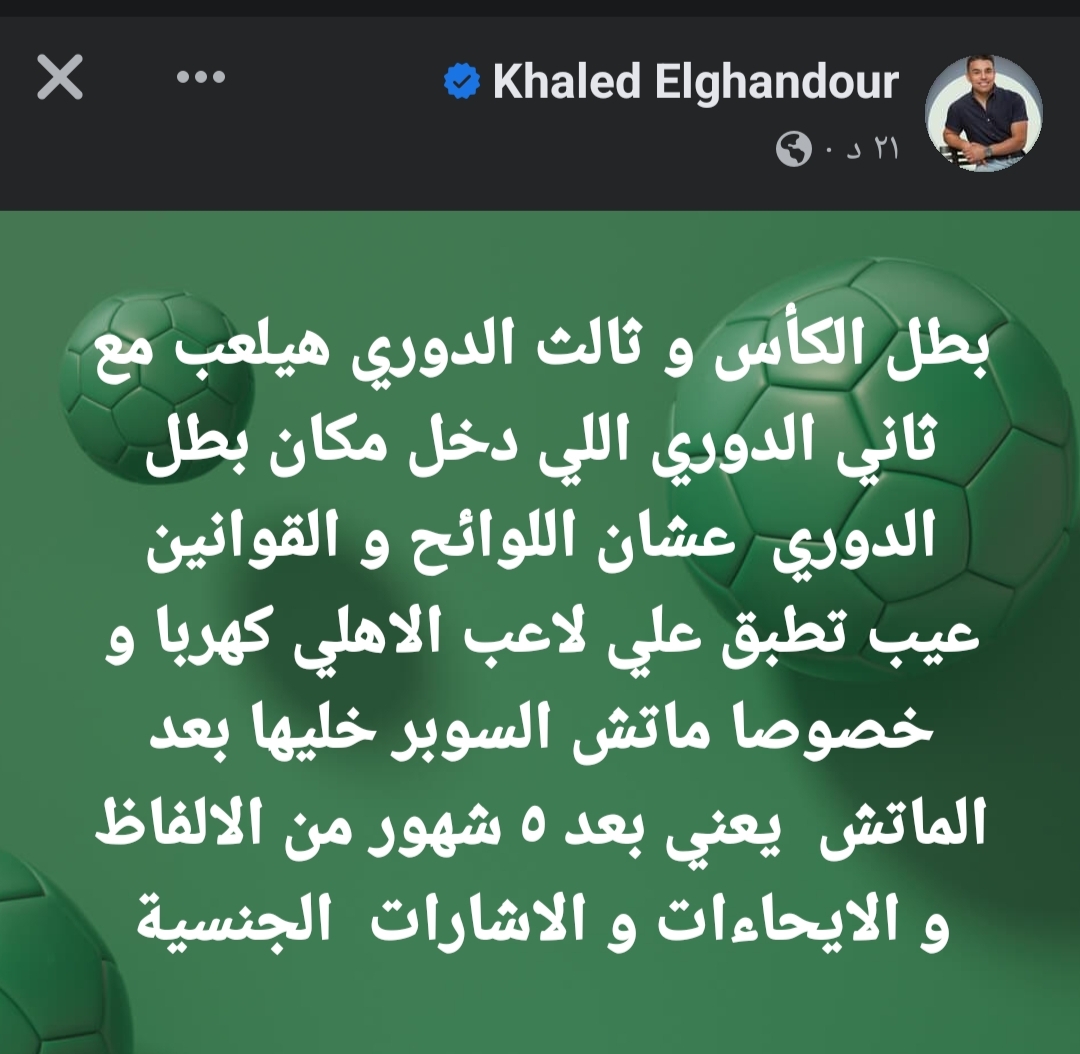Close the post viewer

tap(60, 78)
